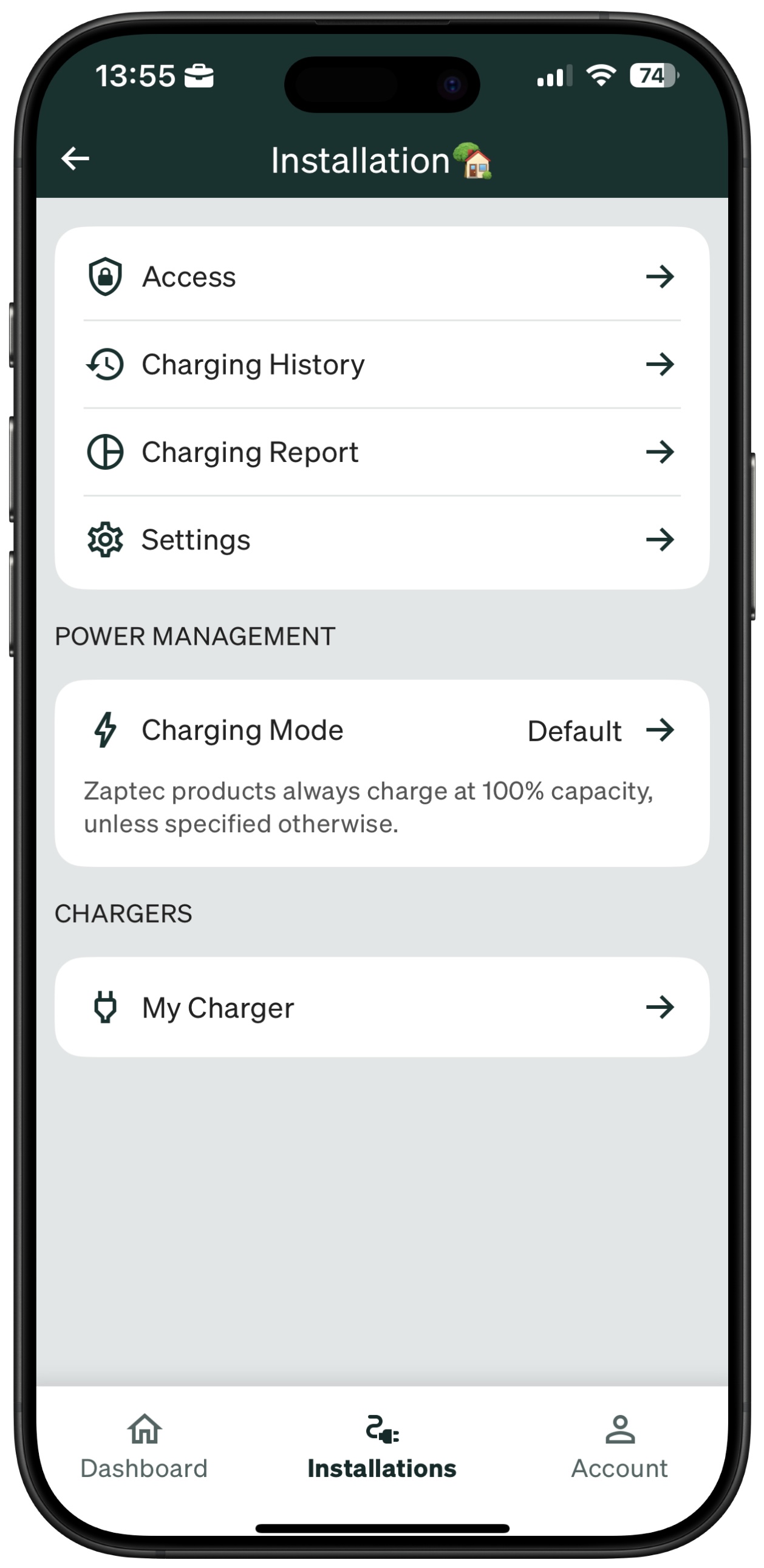Screen dimensions: 764x1568
Task: Go back using the header arrow
Action: click(x=75, y=159)
